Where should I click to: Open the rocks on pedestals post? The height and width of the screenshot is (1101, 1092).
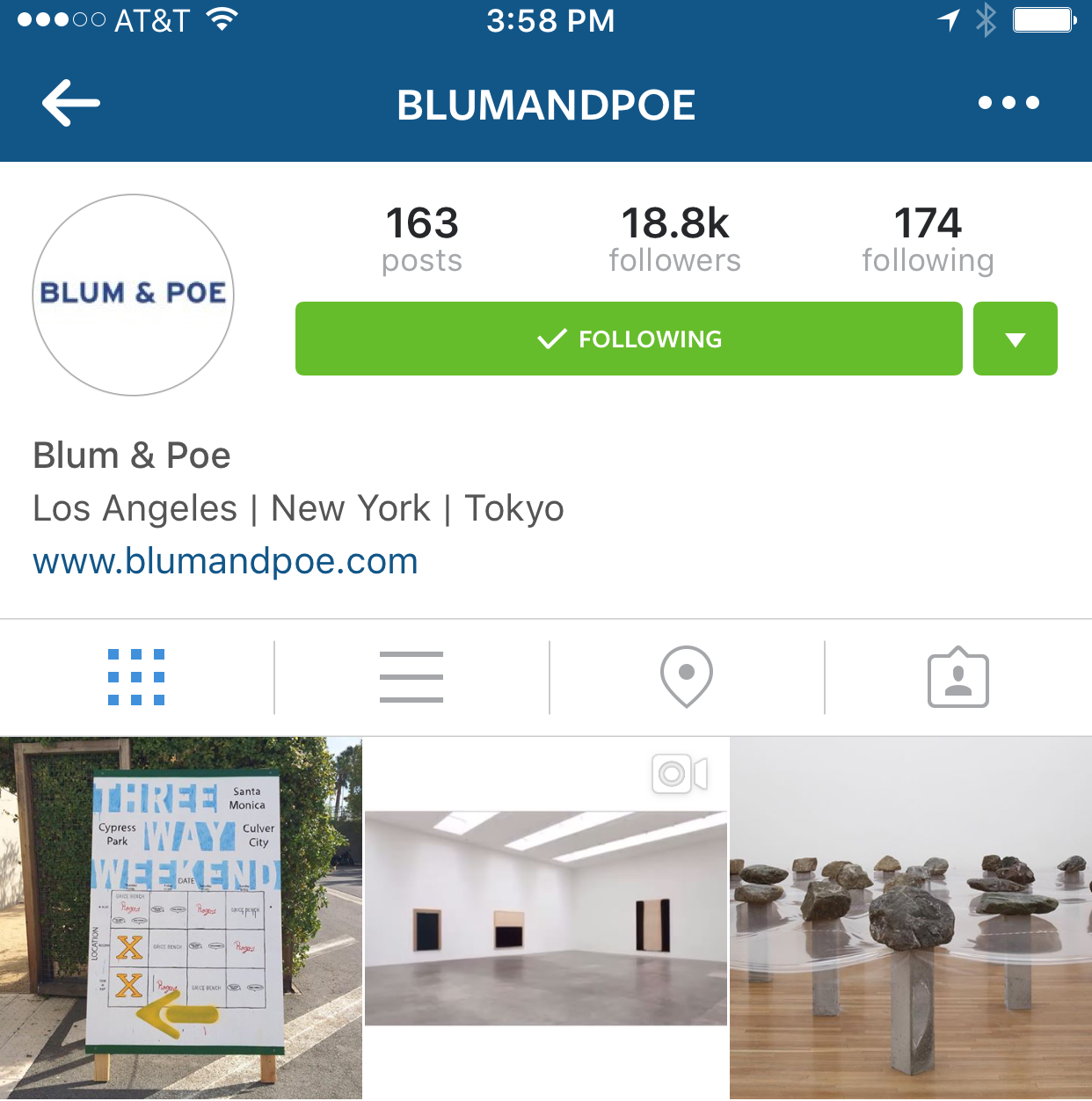[x=911, y=918]
